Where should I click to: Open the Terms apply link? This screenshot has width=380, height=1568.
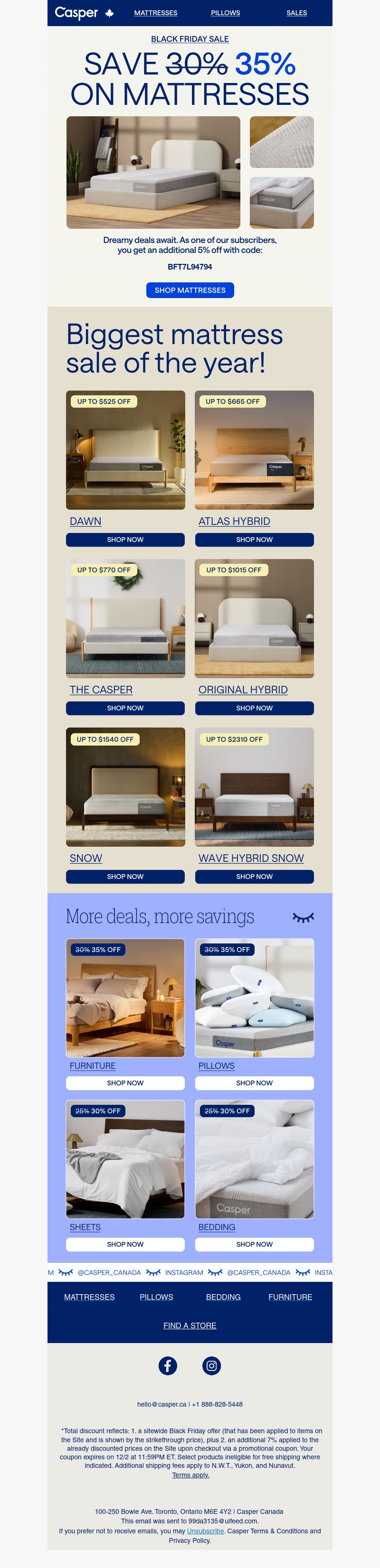190,1474
